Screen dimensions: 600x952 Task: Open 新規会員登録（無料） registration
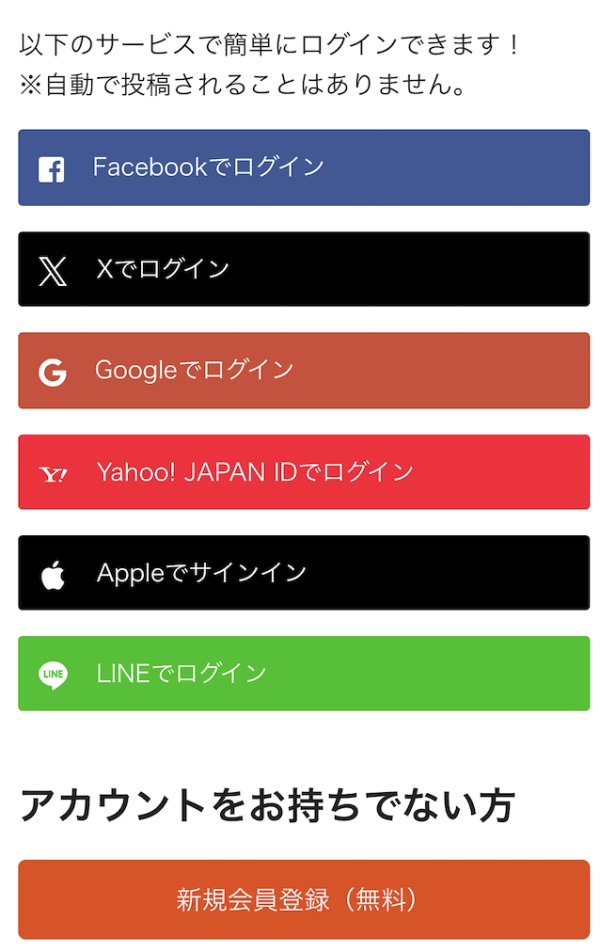pos(303,899)
